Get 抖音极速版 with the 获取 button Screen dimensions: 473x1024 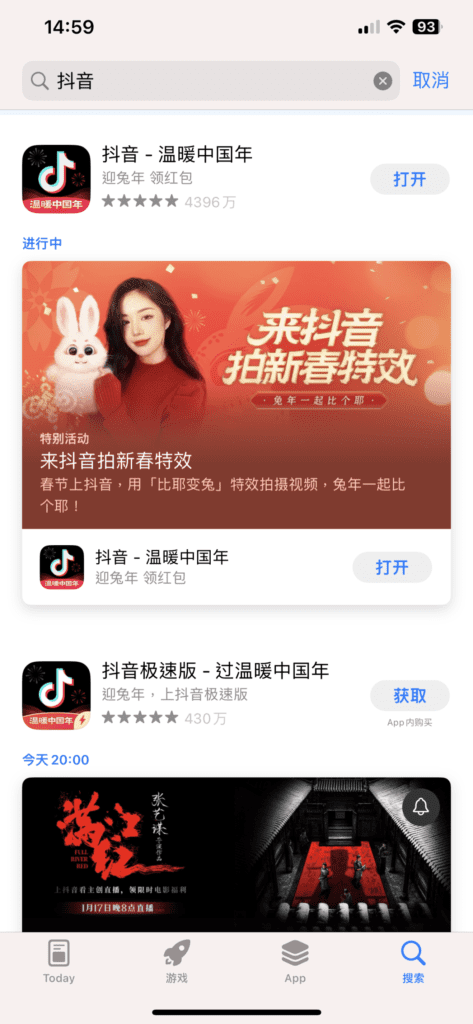pyautogui.click(x=410, y=696)
